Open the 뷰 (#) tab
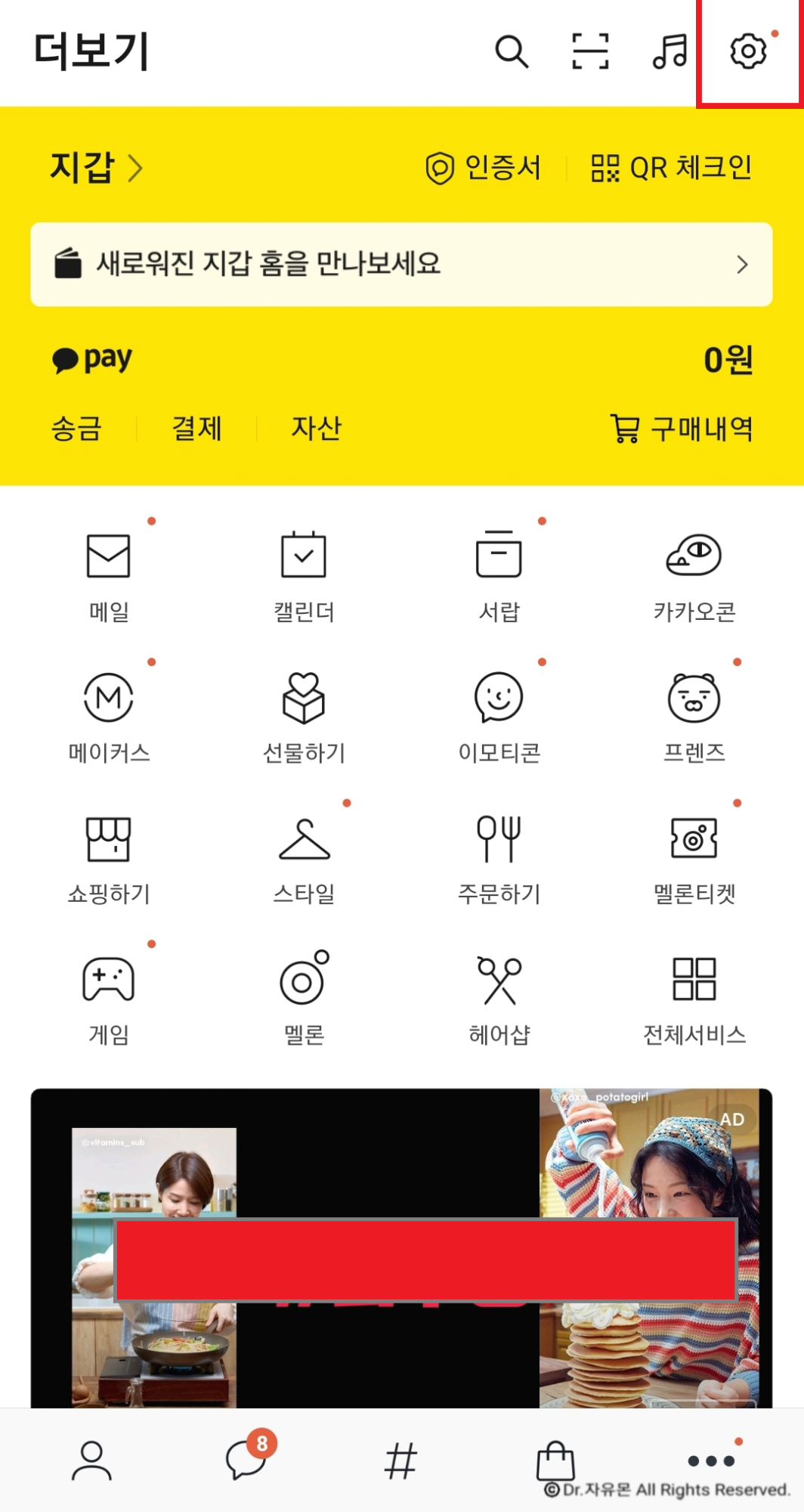 click(401, 1459)
